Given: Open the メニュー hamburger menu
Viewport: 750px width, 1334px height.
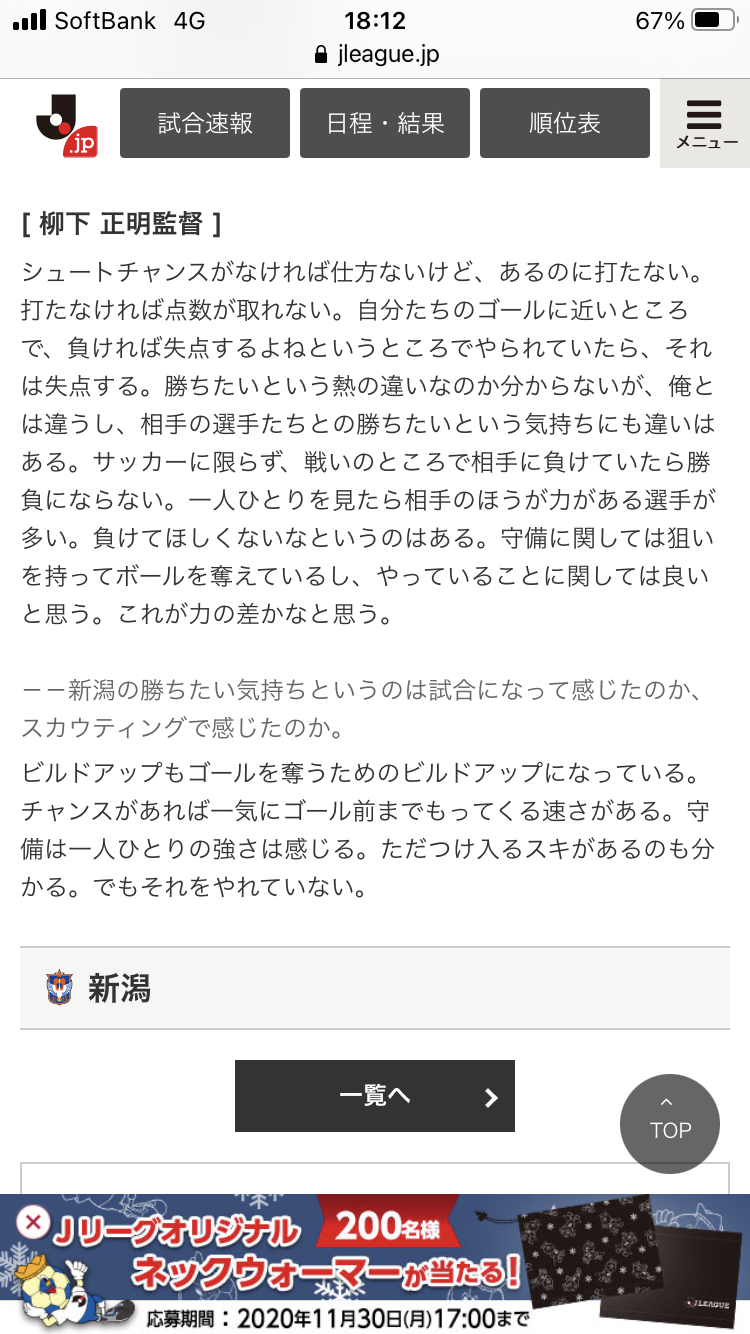Looking at the screenshot, I should [705, 124].
